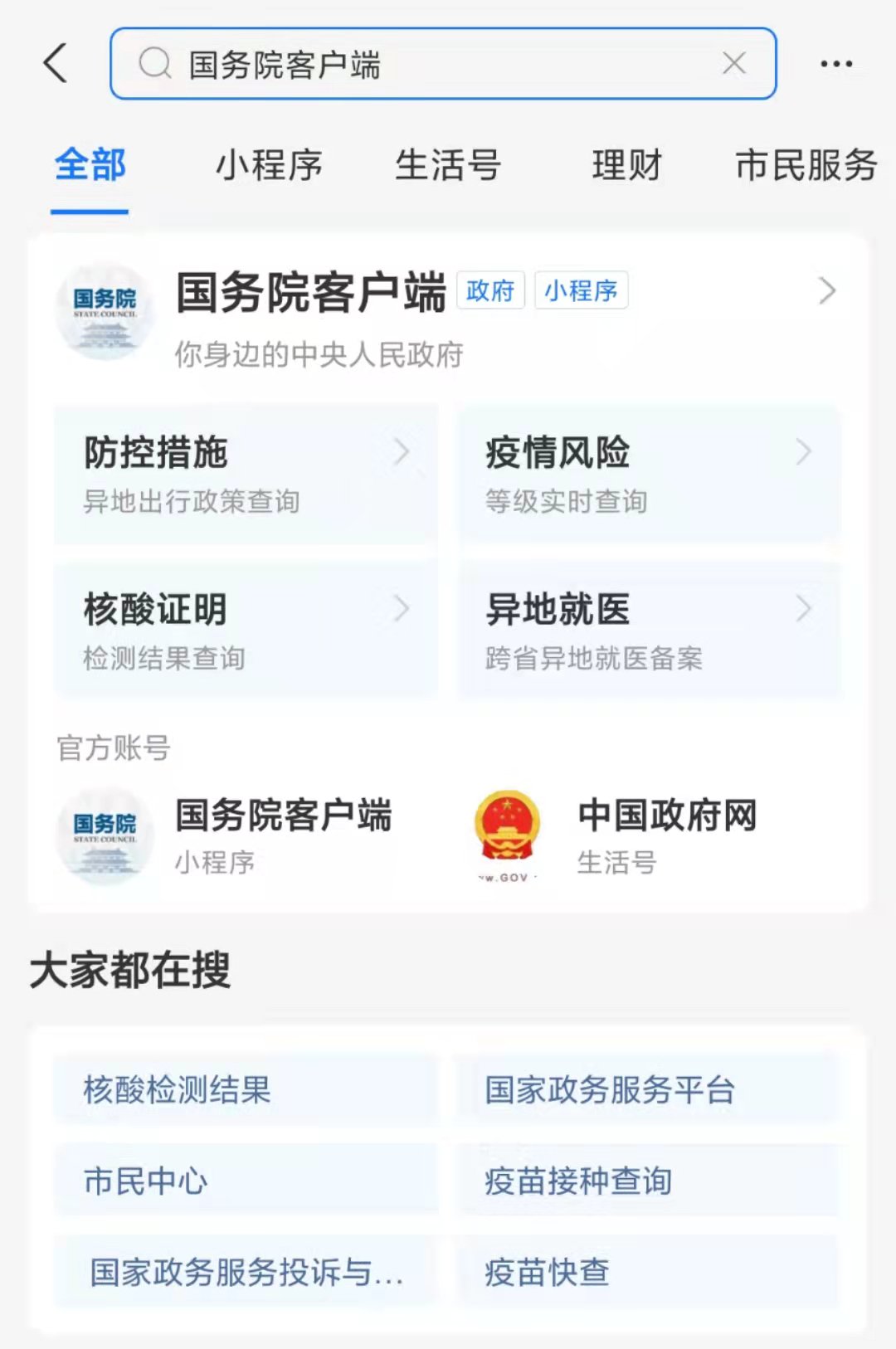The width and height of the screenshot is (896, 1349).
Task: Switch to the 理财 tab
Action: (626, 165)
